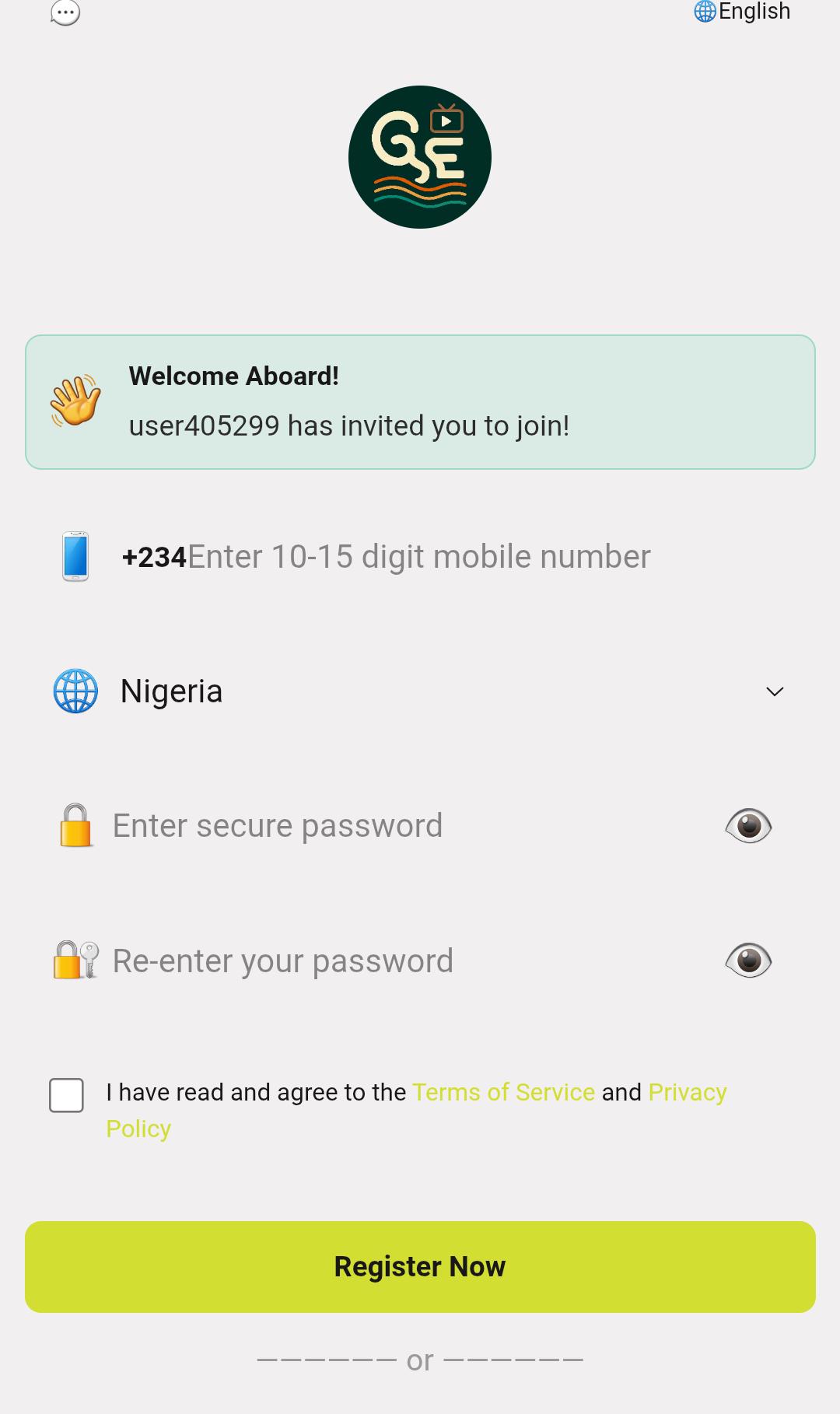The height and width of the screenshot is (1414, 840).
Task: Show the secure password with the eye toggle
Action: click(749, 825)
